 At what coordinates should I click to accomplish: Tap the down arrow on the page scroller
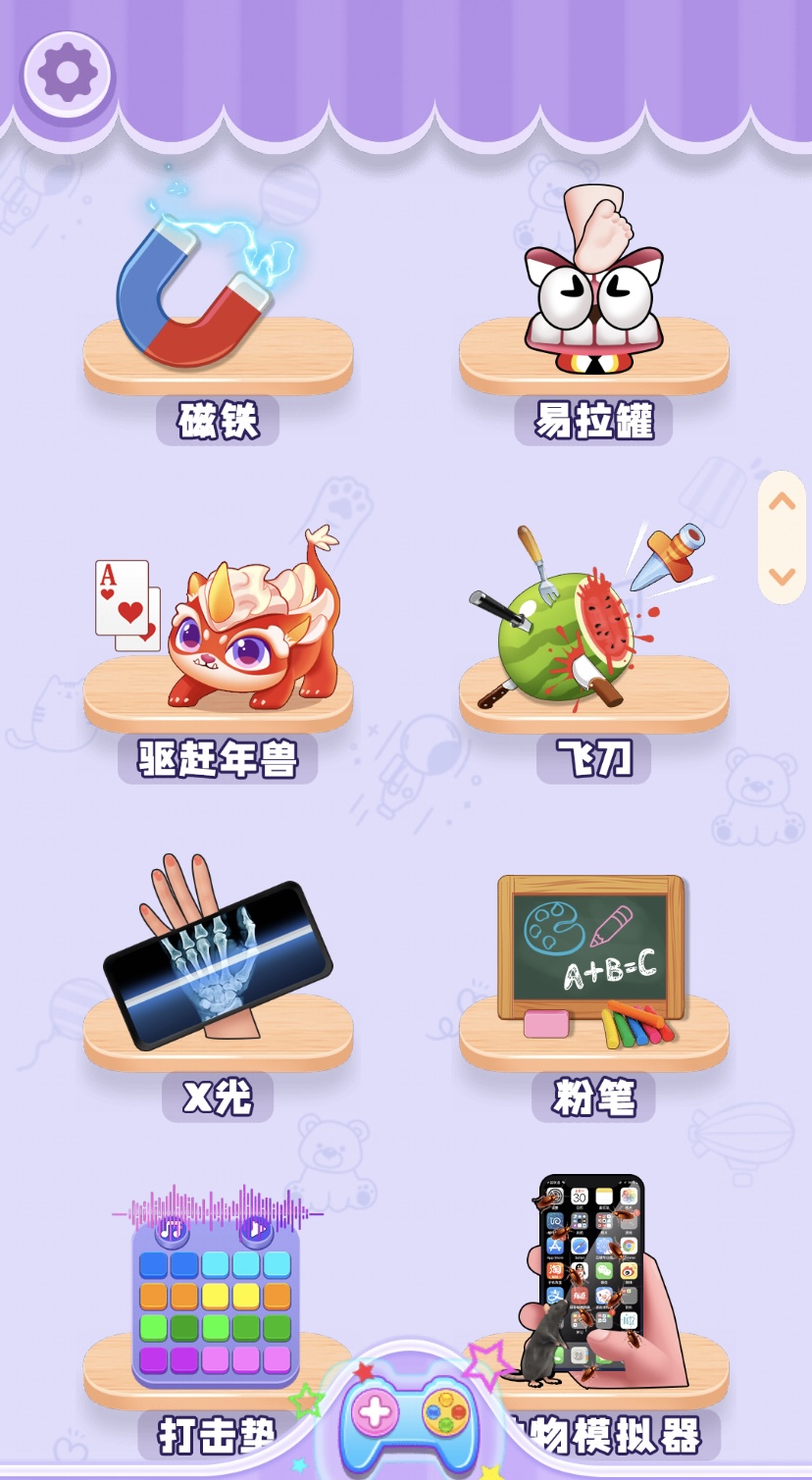tap(782, 576)
